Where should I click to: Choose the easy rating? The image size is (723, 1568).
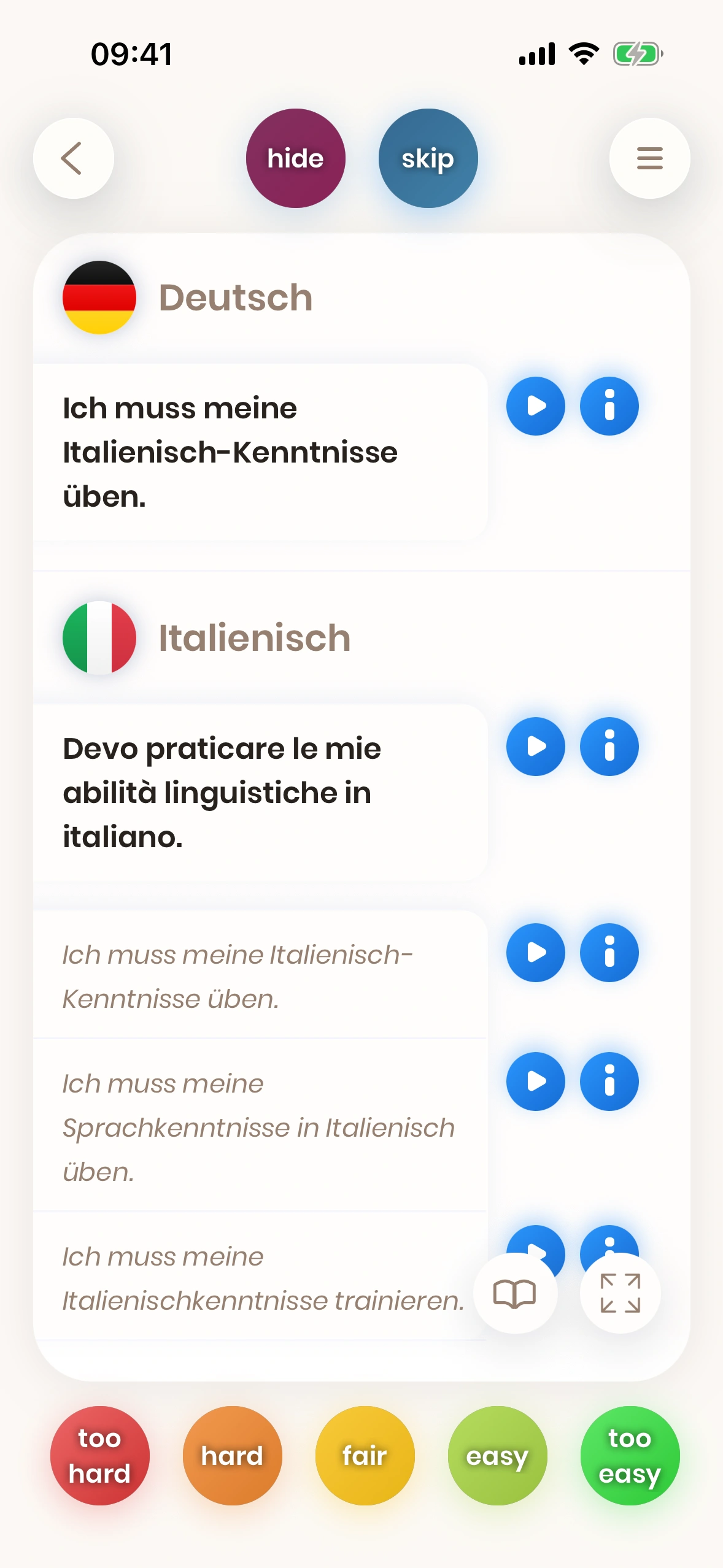coord(497,1455)
